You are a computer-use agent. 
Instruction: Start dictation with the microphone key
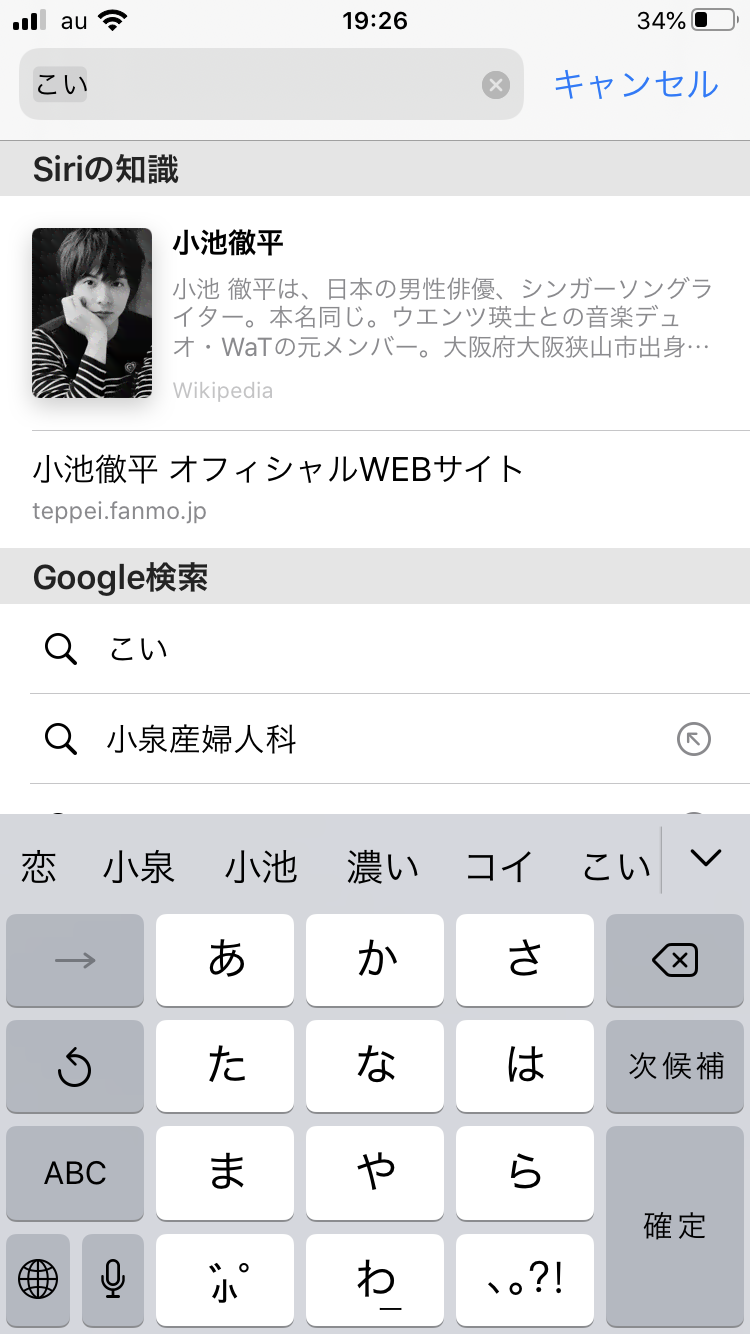113,1277
